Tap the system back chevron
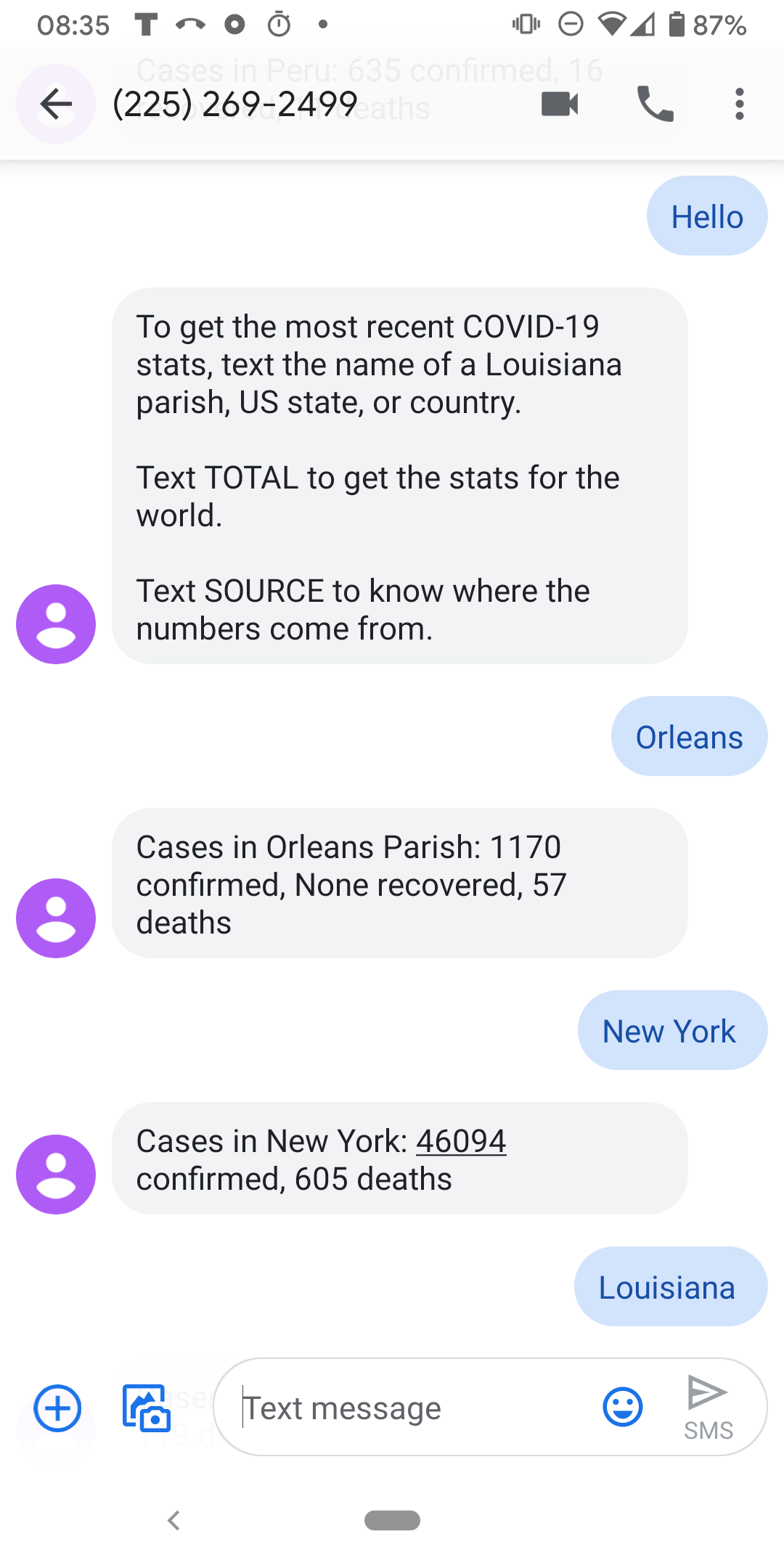The width and height of the screenshot is (784, 1568). [173, 1520]
